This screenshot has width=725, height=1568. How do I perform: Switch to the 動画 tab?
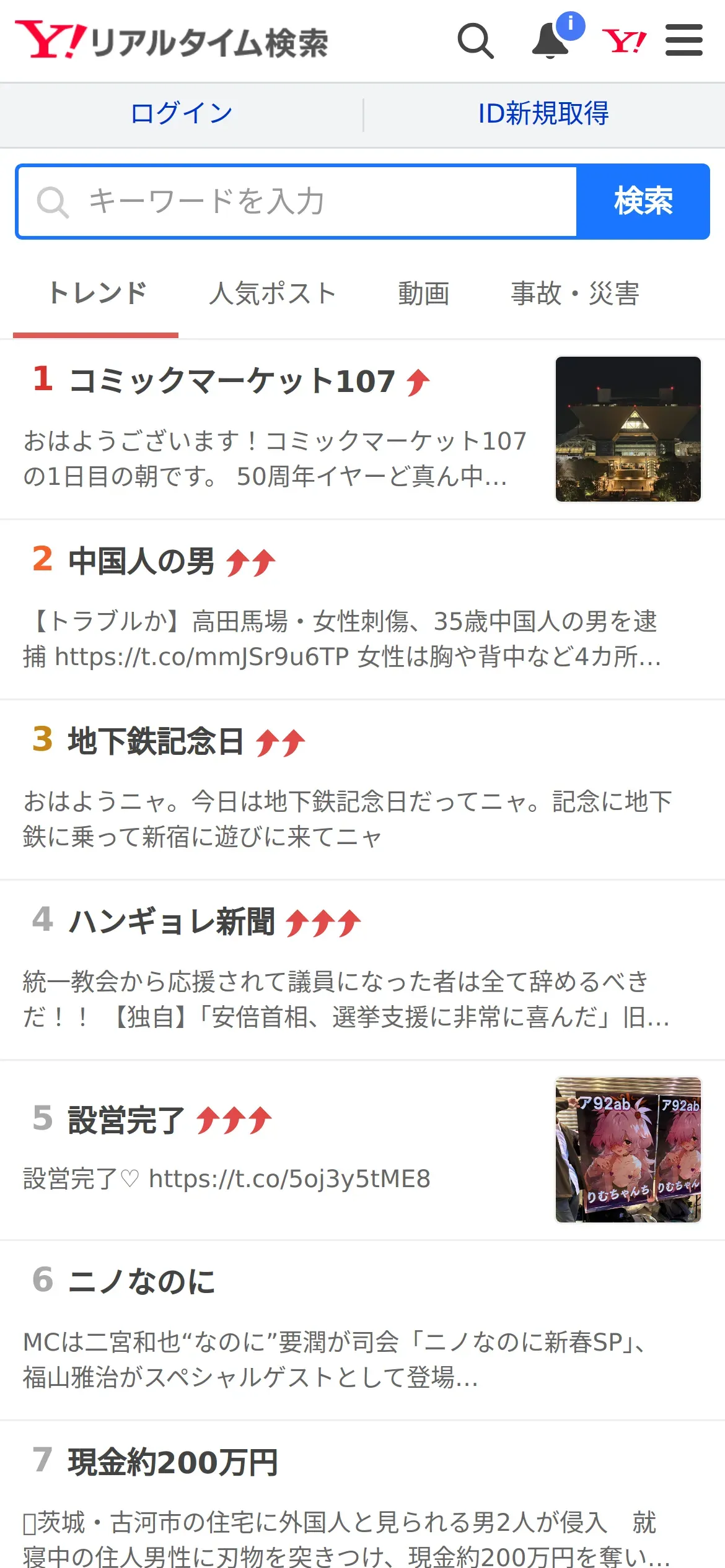point(424,294)
